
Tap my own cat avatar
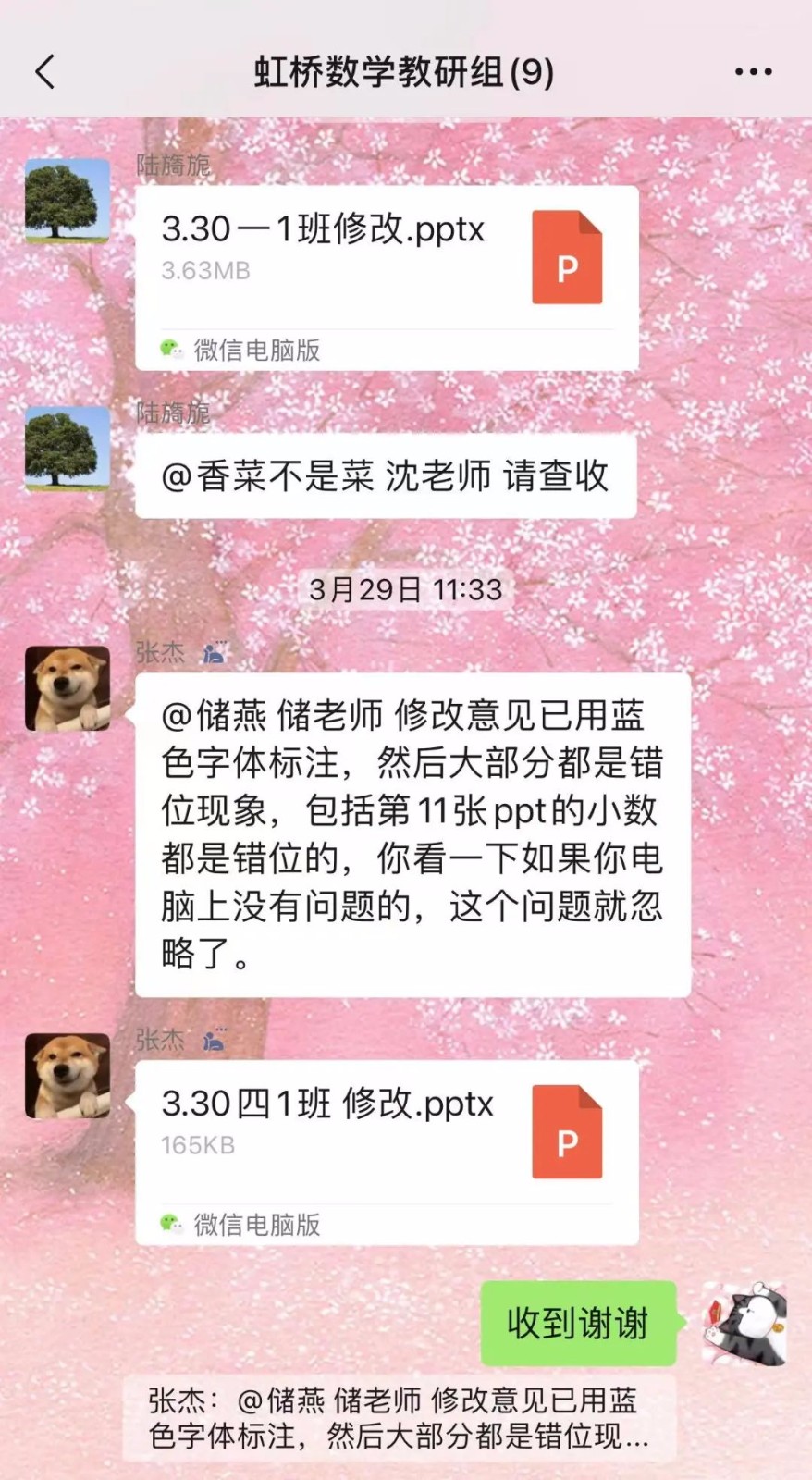click(x=745, y=1323)
